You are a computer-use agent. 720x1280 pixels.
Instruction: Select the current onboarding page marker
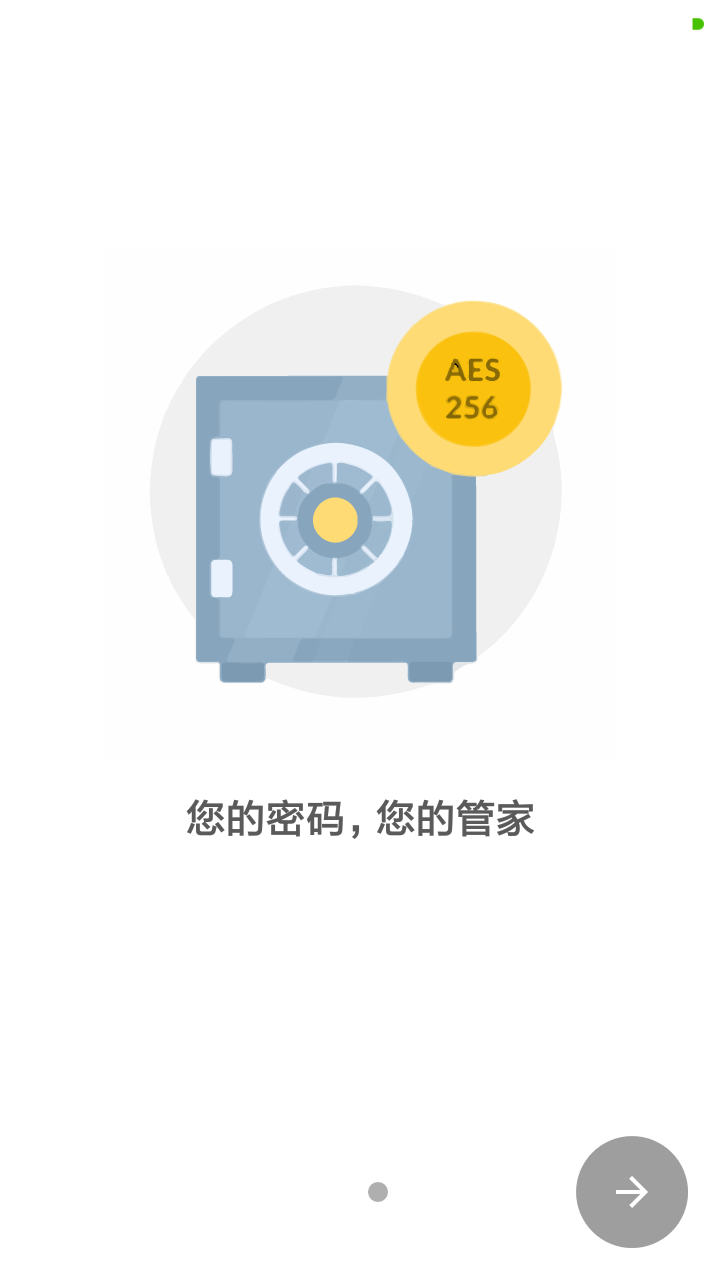coord(378,1192)
